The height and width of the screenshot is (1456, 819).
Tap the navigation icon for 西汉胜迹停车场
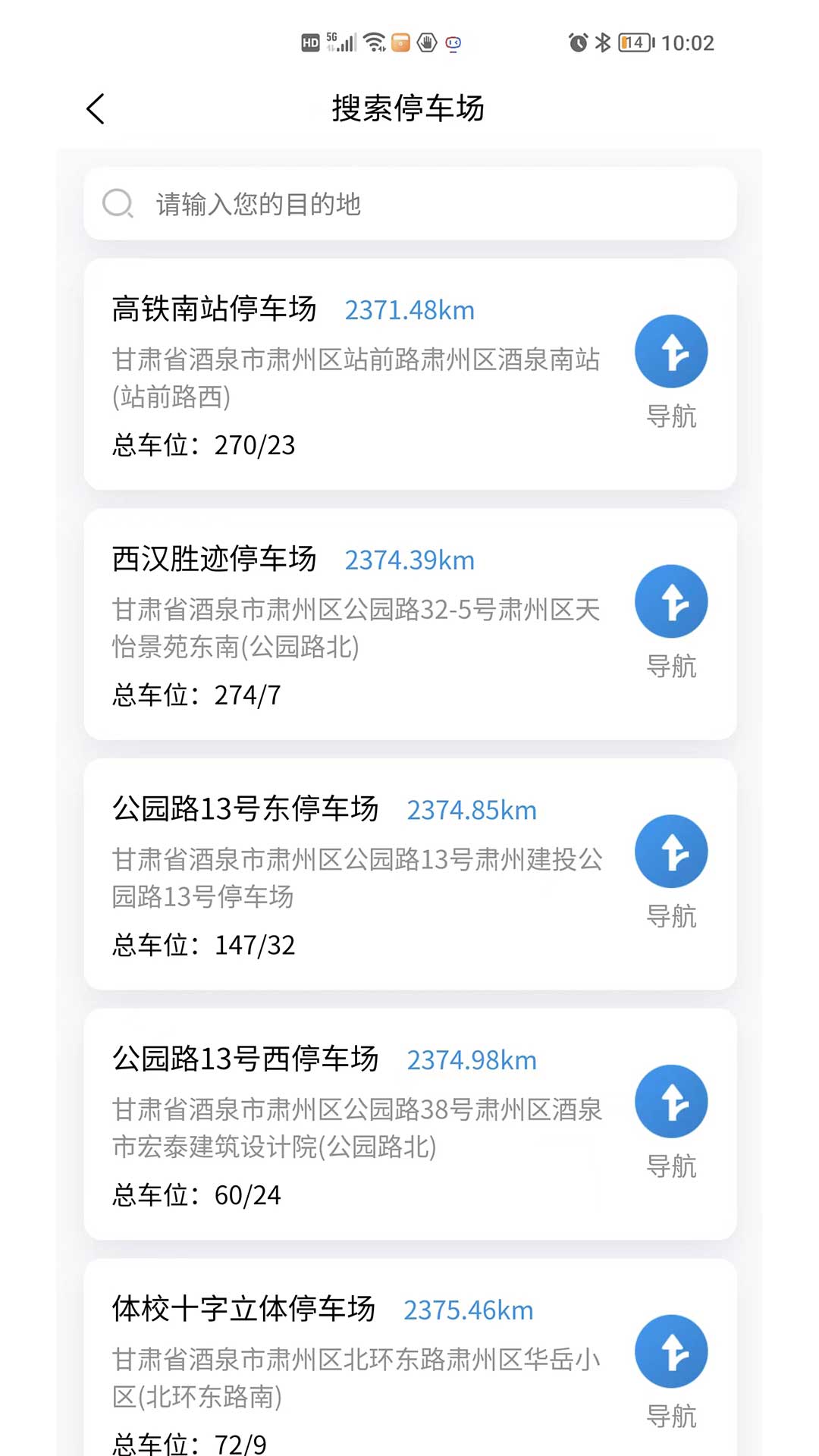tap(671, 601)
